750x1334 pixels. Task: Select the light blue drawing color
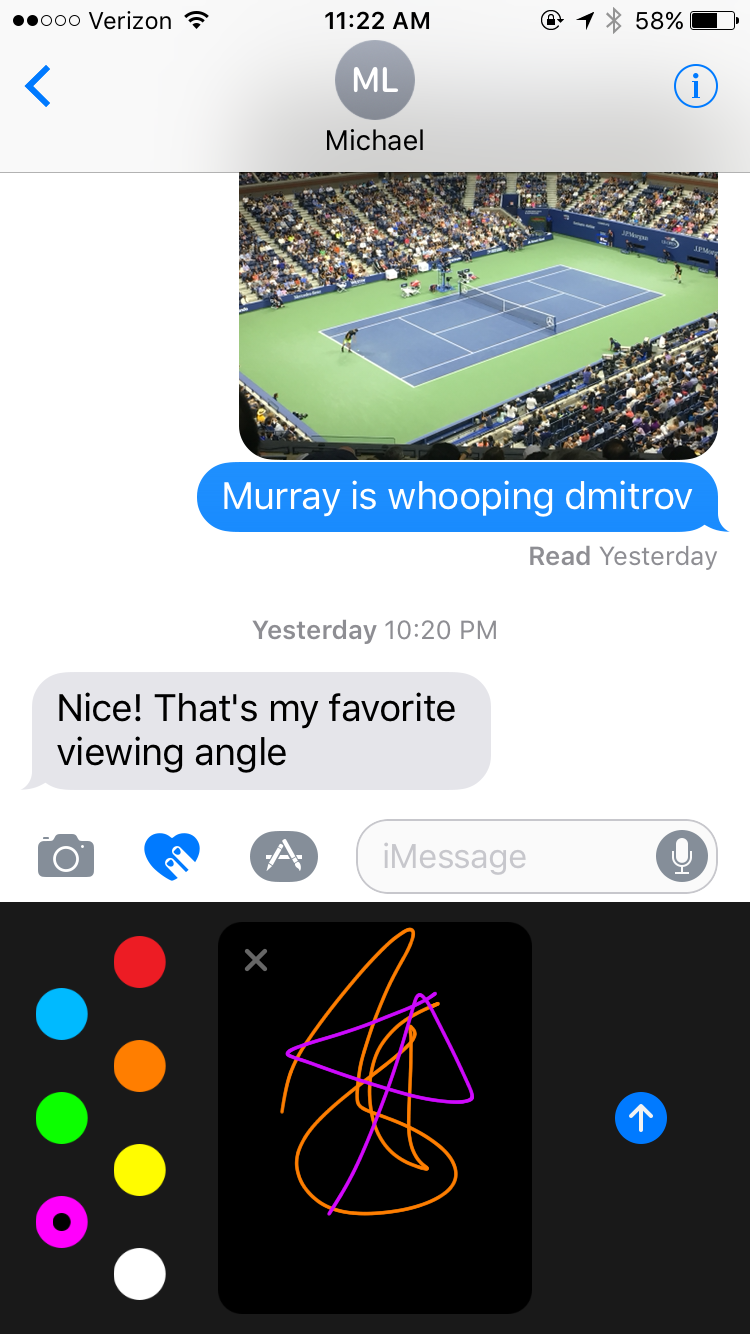tap(62, 1014)
